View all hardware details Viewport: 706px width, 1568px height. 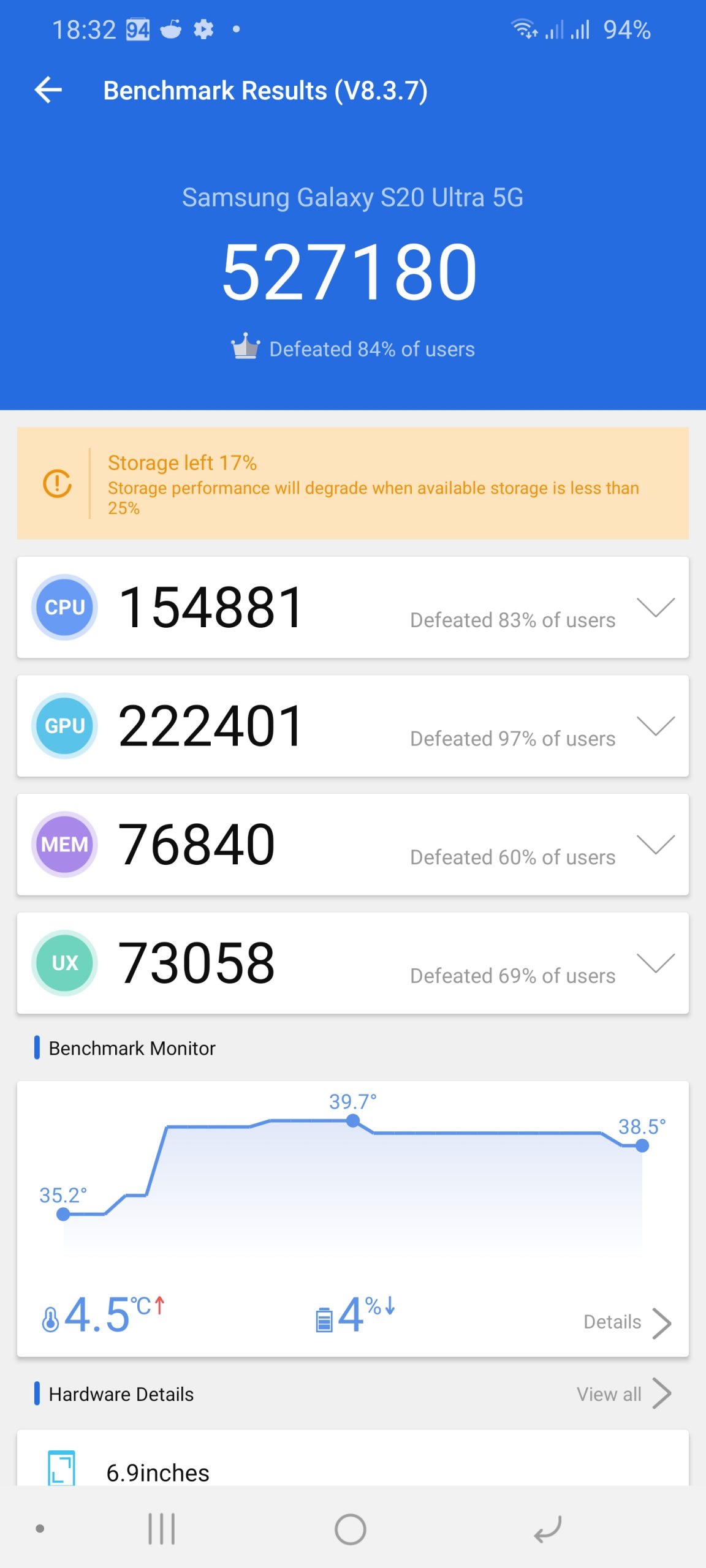pos(624,1394)
